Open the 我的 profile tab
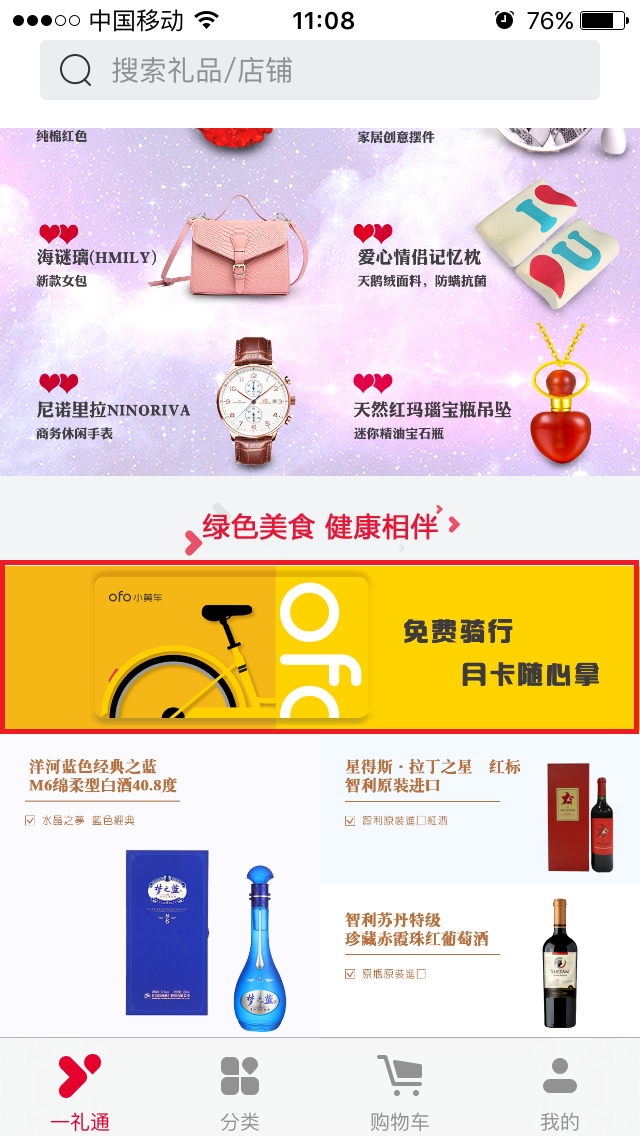This screenshot has height=1136, width=640. click(560, 1088)
